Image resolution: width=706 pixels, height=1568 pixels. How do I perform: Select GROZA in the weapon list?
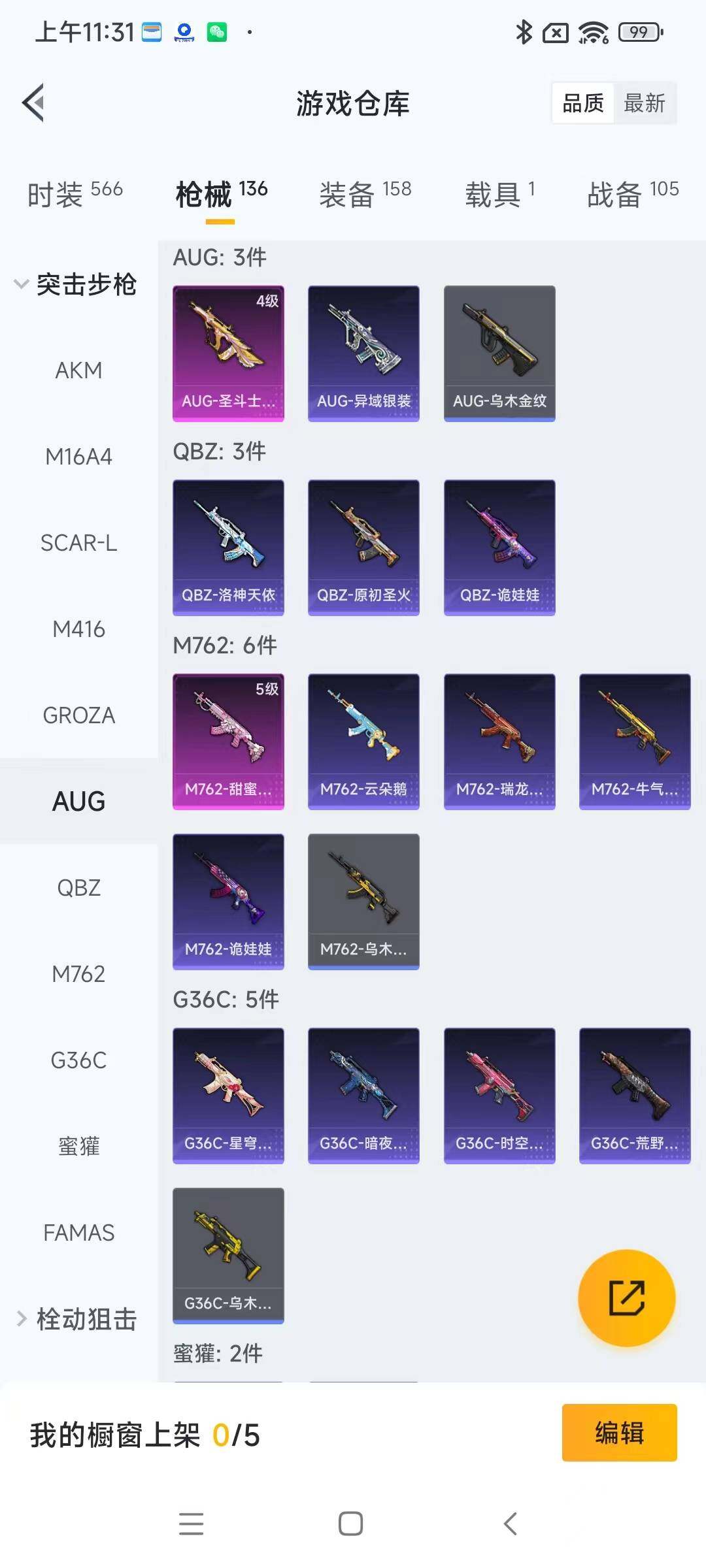click(78, 715)
